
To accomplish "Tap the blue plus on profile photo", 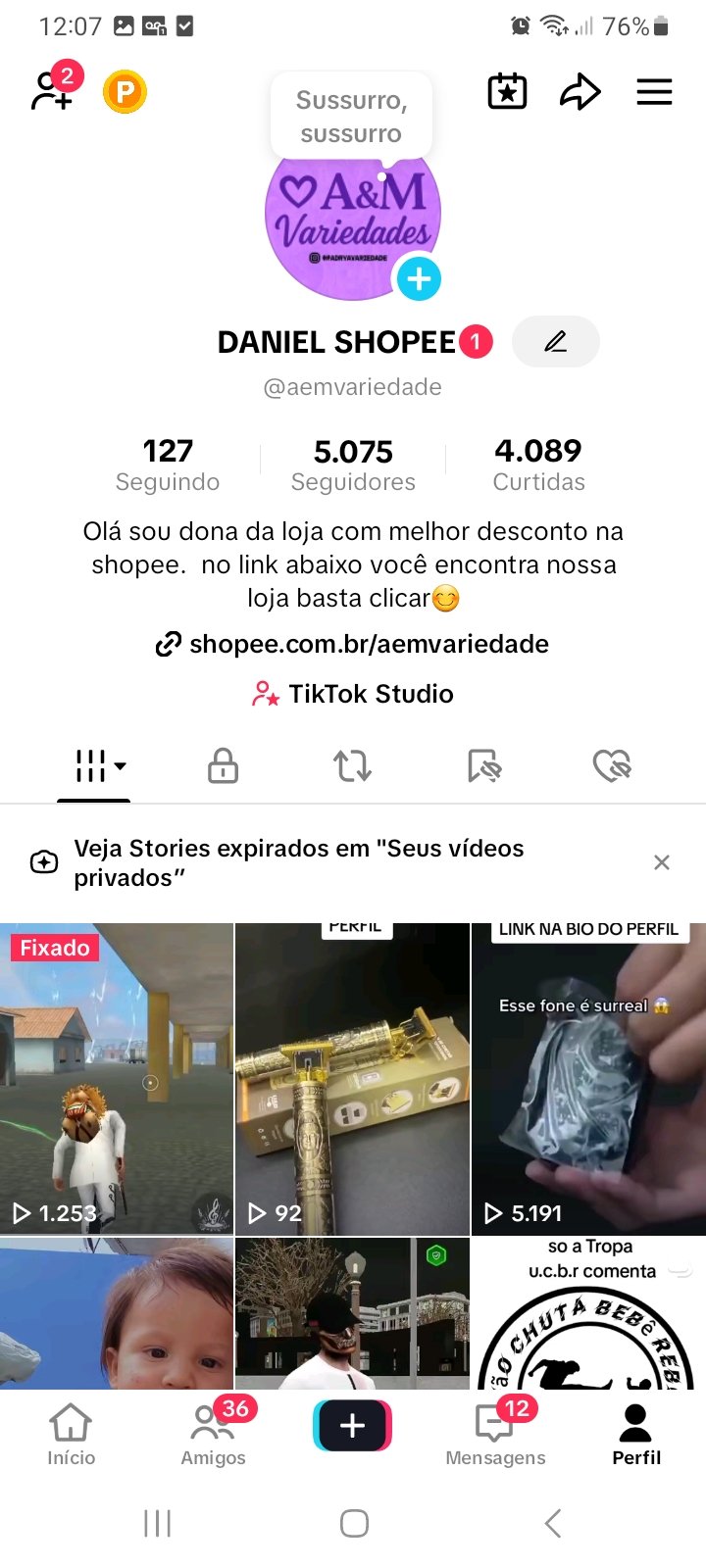I will (419, 279).
